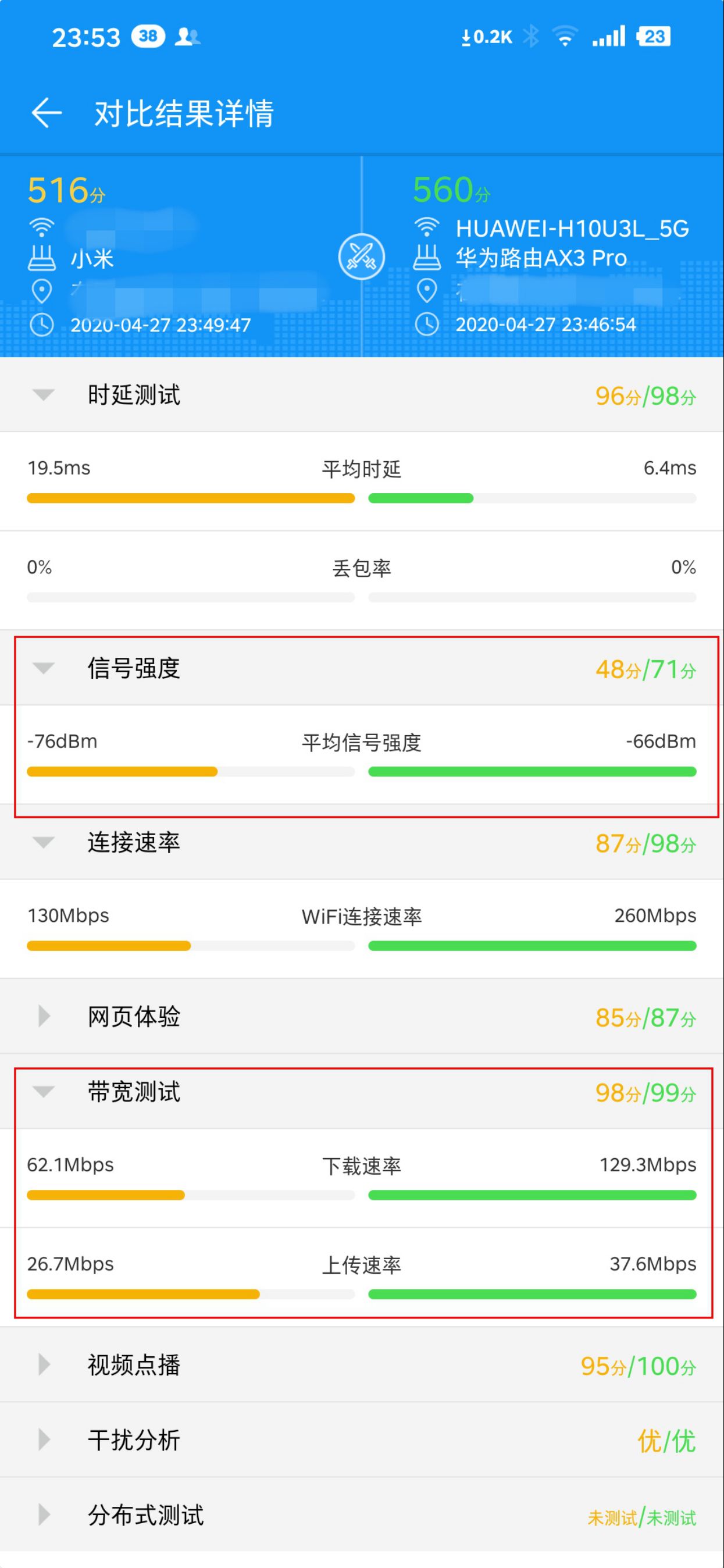Expand the 网页体验 section

(x=362, y=1017)
